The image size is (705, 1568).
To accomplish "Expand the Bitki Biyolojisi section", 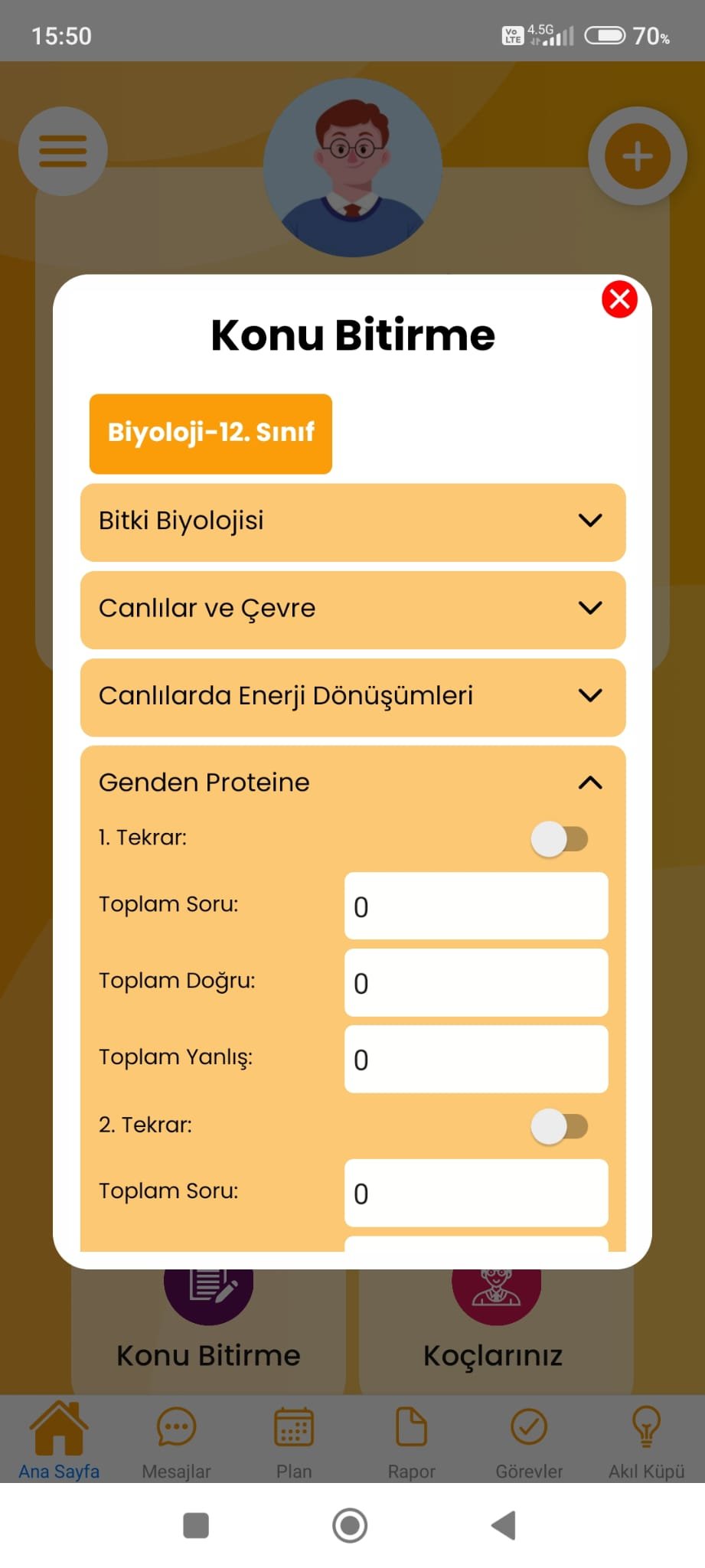I will [353, 522].
